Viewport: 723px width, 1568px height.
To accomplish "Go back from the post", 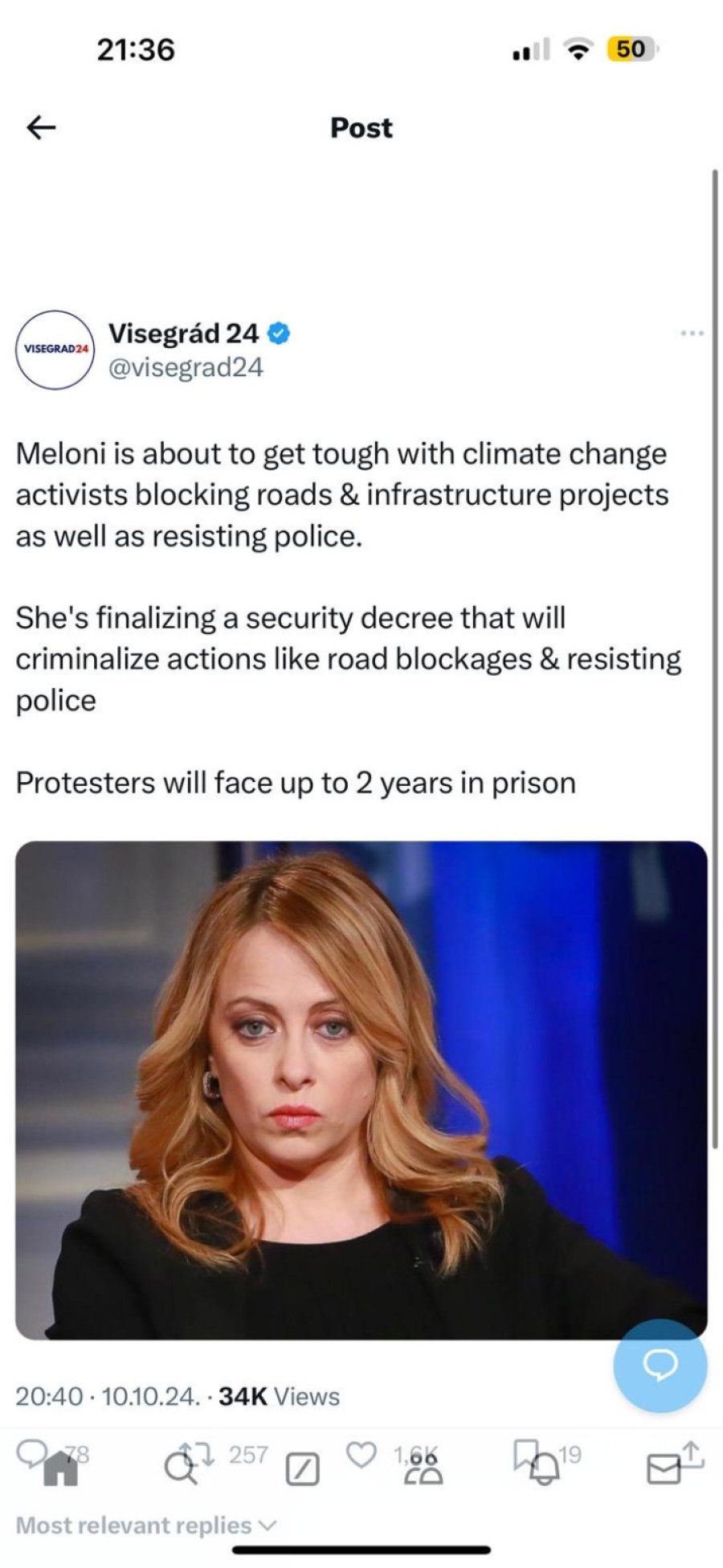I will [41, 127].
